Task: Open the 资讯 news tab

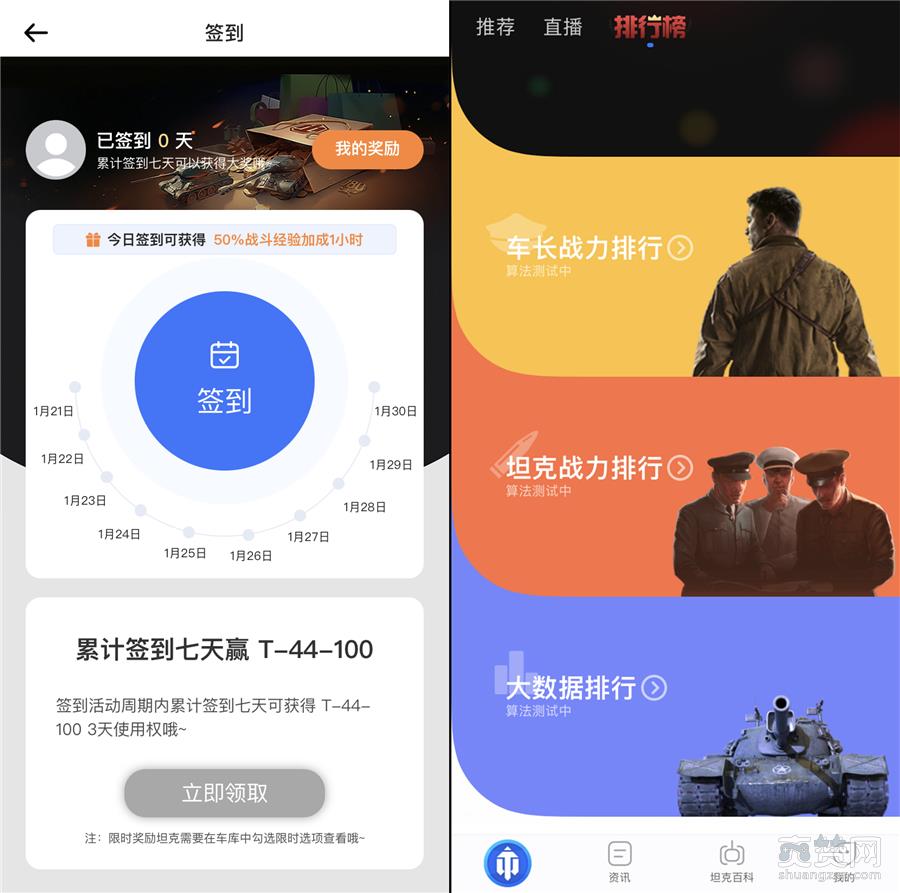Action: (619, 861)
